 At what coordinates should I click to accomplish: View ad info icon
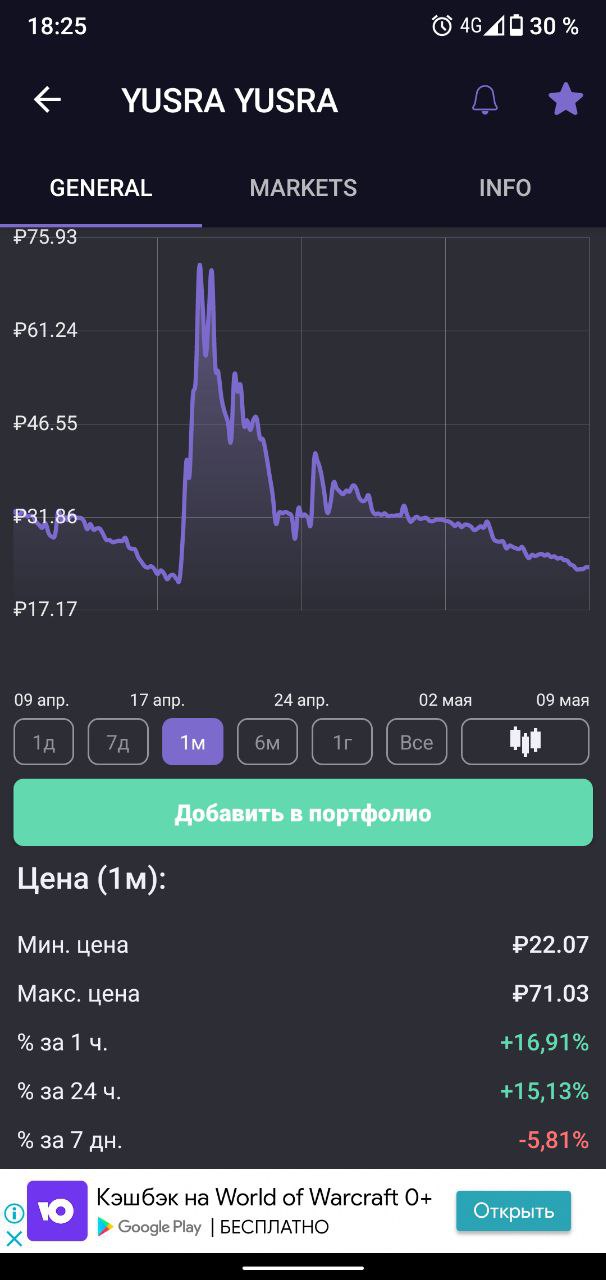(x=14, y=1214)
